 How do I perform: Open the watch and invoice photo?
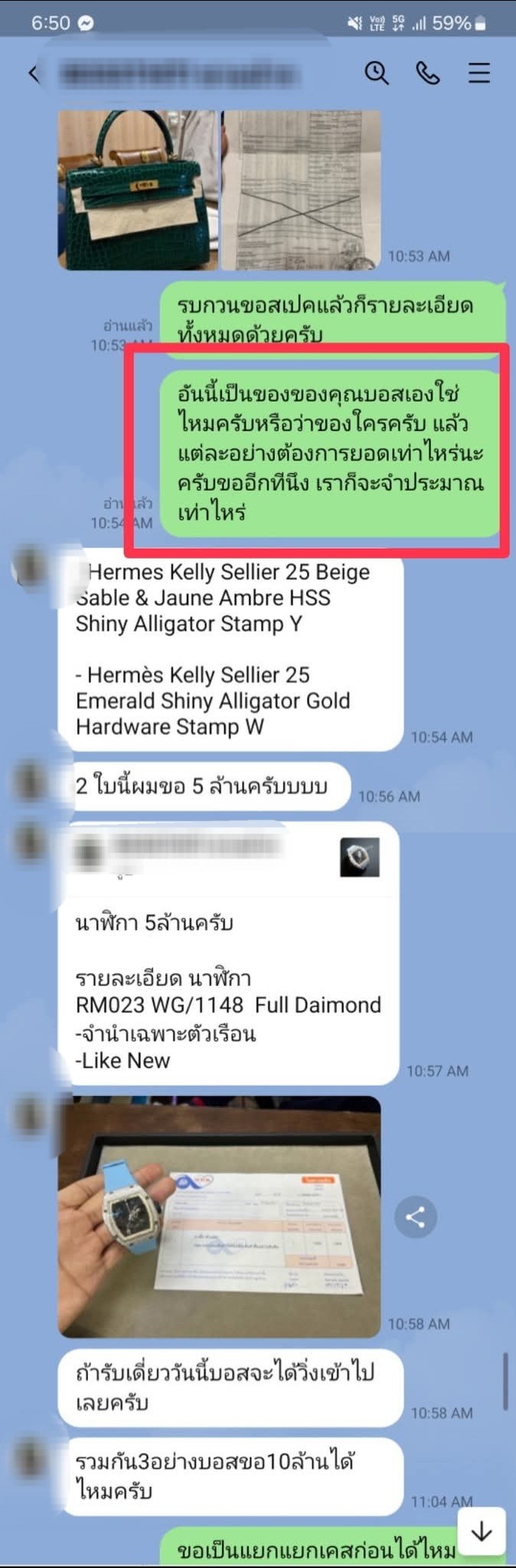tap(219, 1217)
